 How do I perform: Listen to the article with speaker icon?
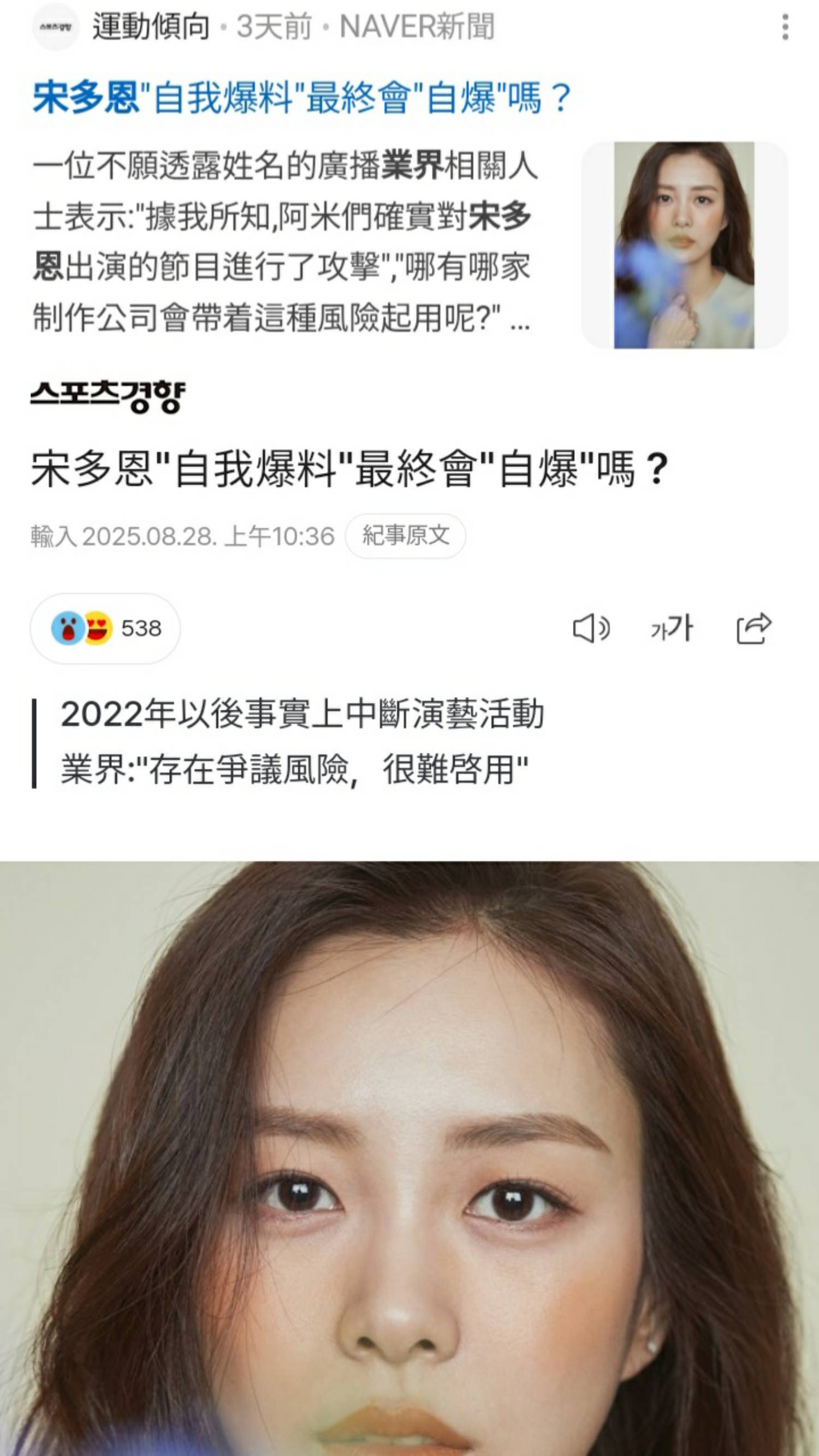(x=591, y=628)
